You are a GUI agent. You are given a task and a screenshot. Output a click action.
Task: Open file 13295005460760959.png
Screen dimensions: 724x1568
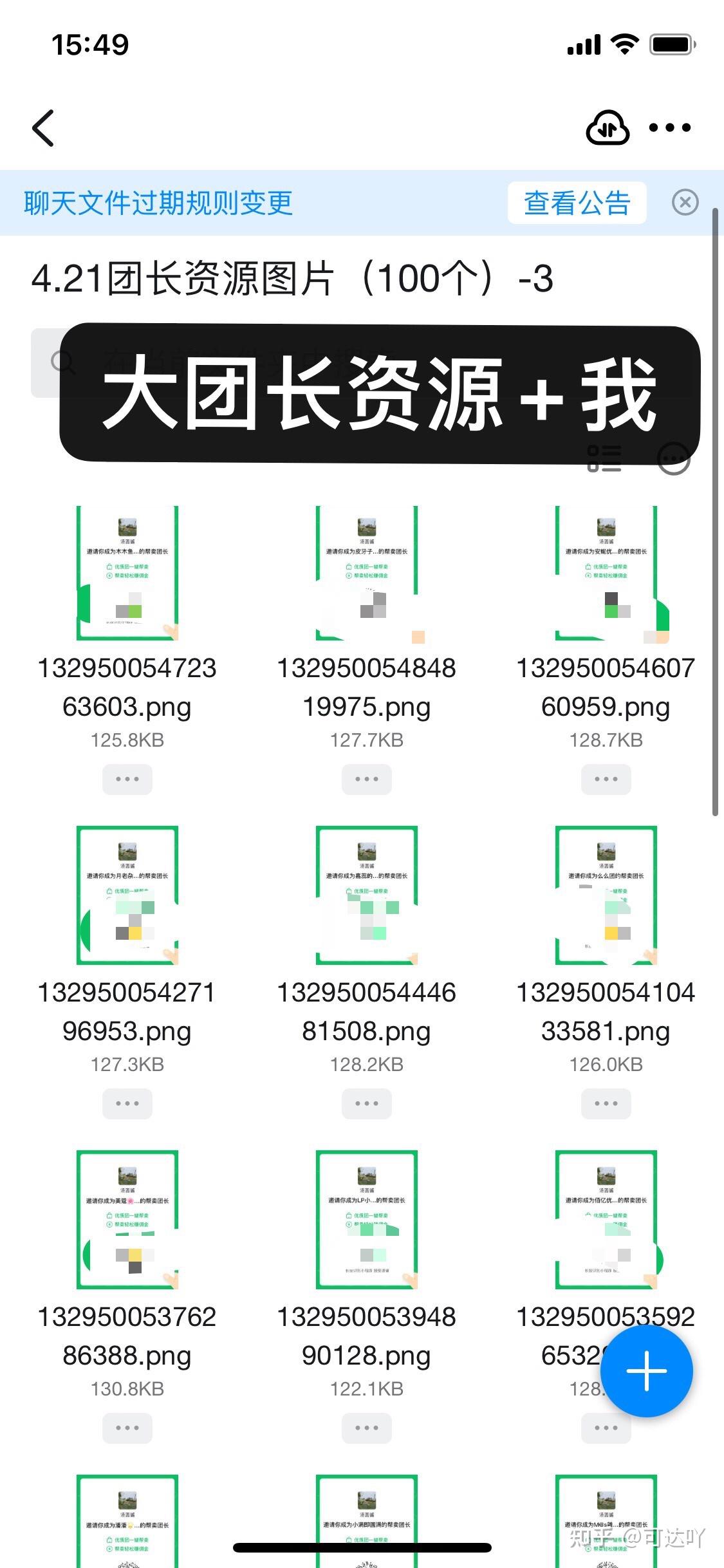(606, 573)
